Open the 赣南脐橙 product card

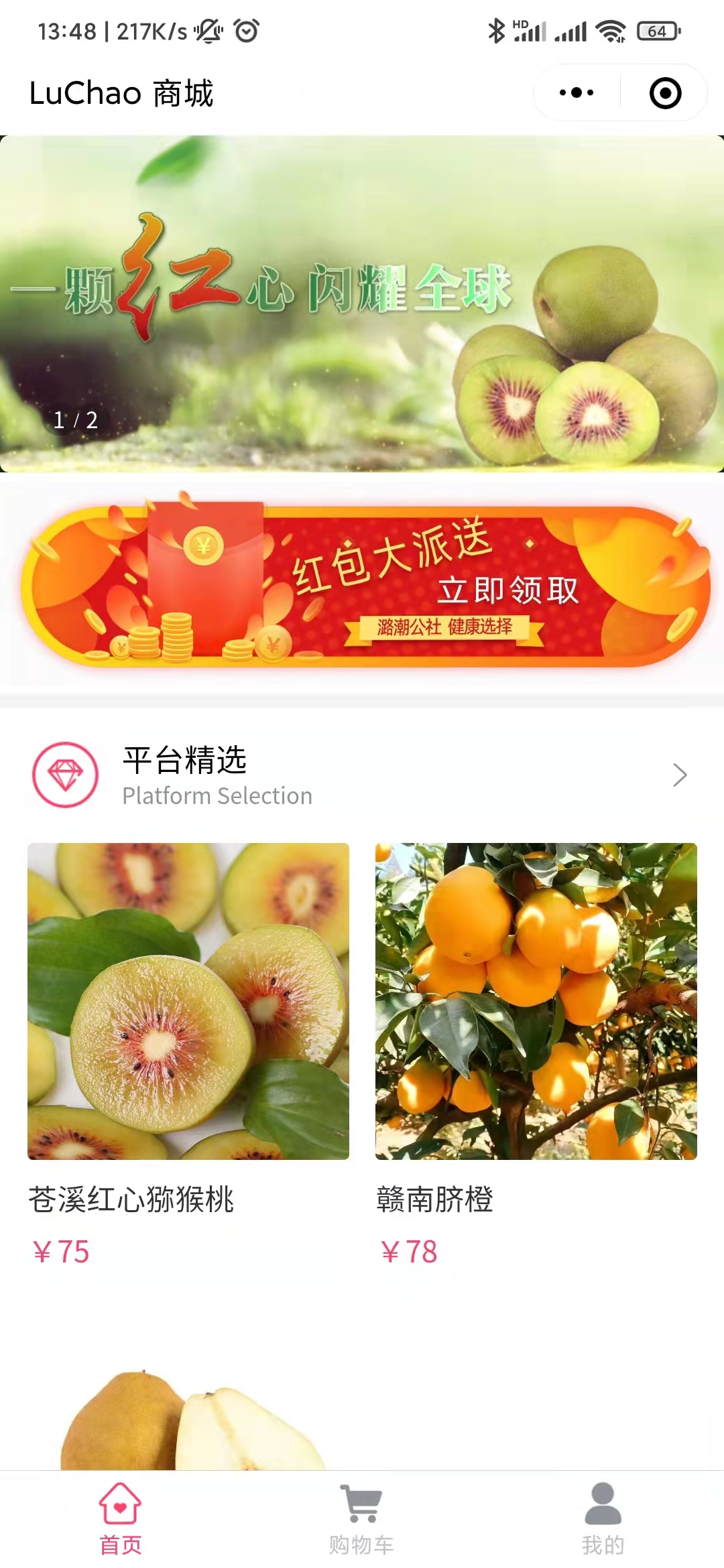point(536,1055)
